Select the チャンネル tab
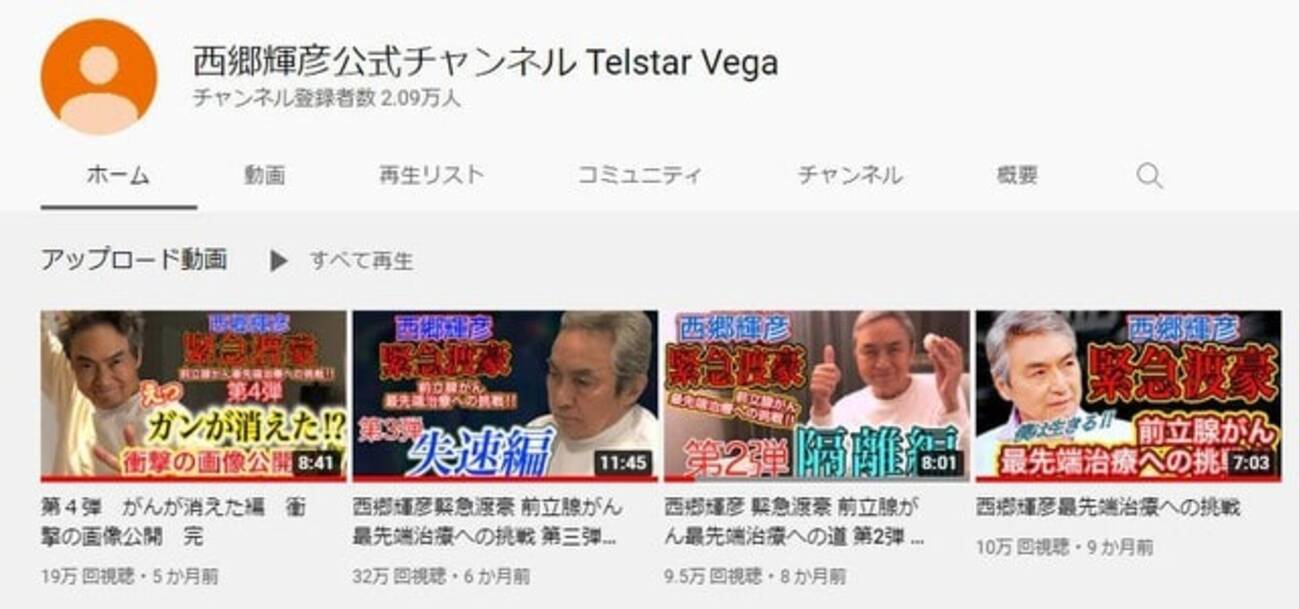This screenshot has height=609, width=1299. tap(850, 175)
